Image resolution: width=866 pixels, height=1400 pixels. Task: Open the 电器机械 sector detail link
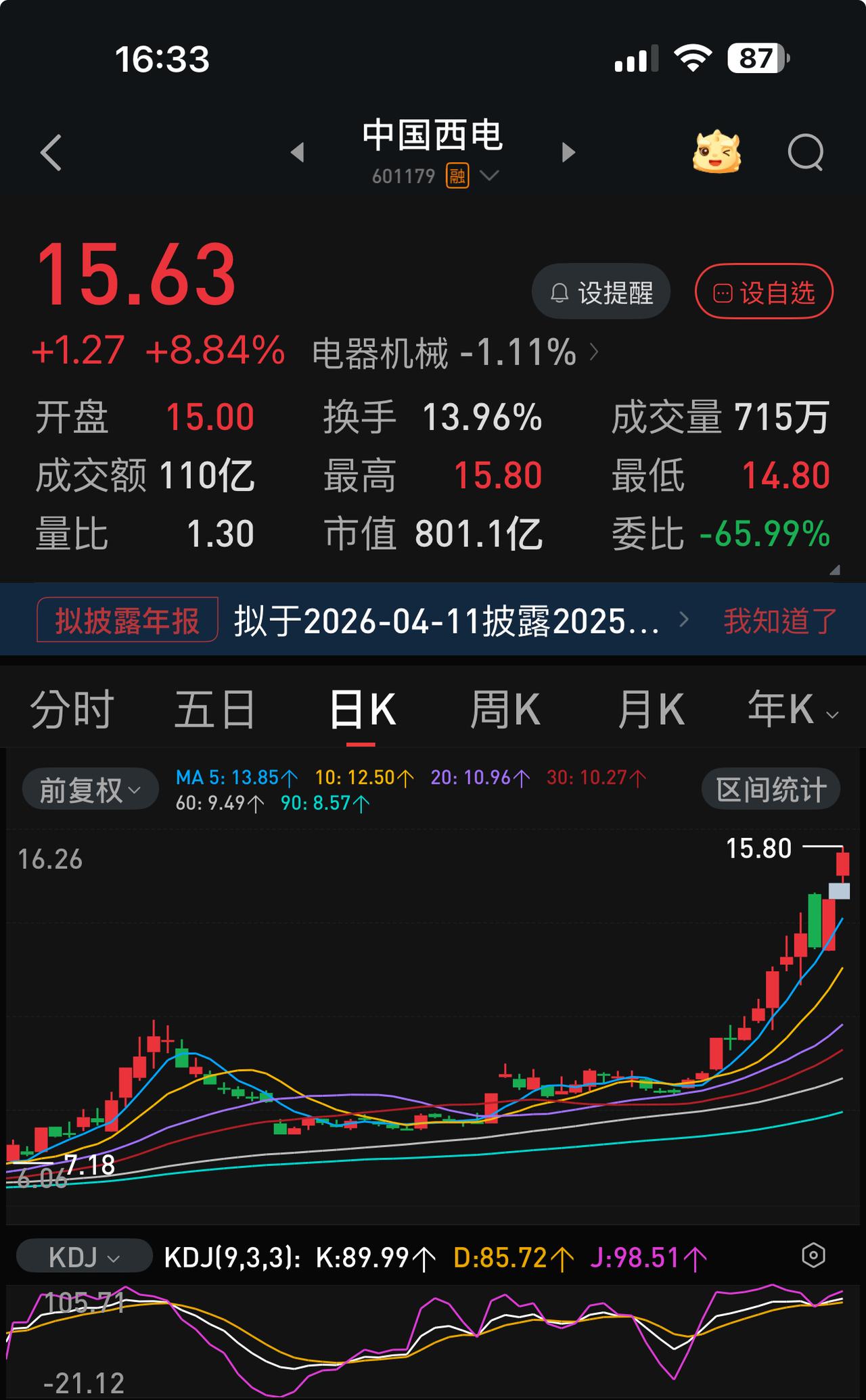pos(455,352)
